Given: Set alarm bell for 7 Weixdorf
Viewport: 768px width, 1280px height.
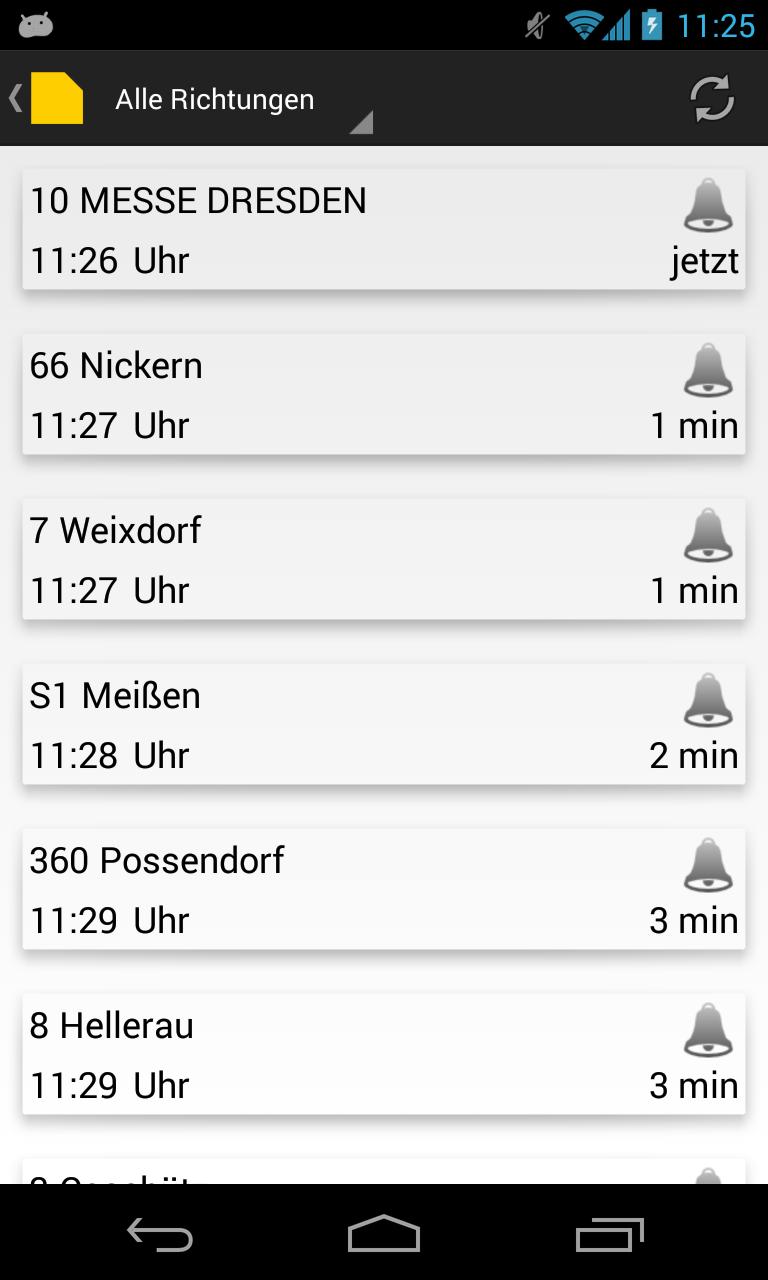Looking at the screenshot, I should click(x=708, y=535).
